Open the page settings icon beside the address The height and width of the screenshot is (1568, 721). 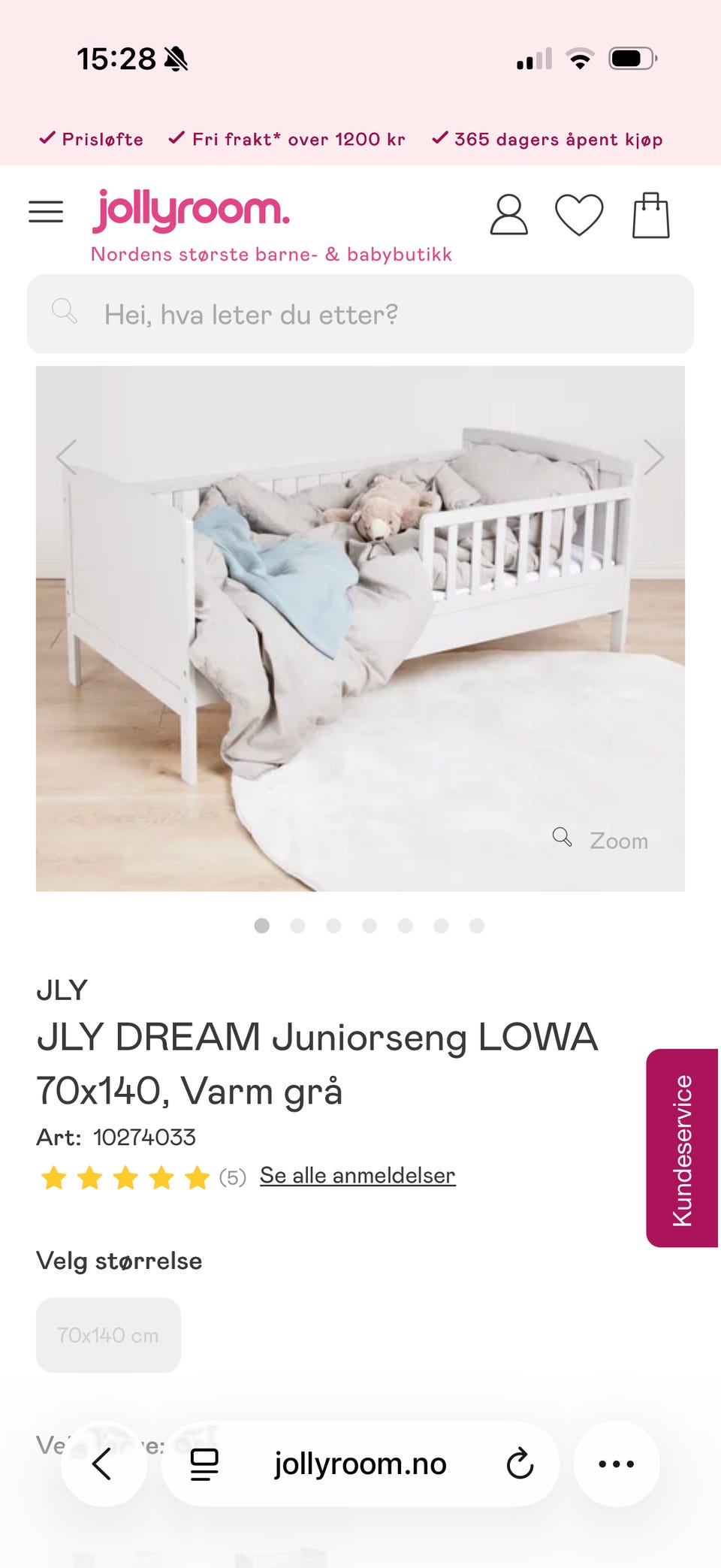[x=204, y=1464]
